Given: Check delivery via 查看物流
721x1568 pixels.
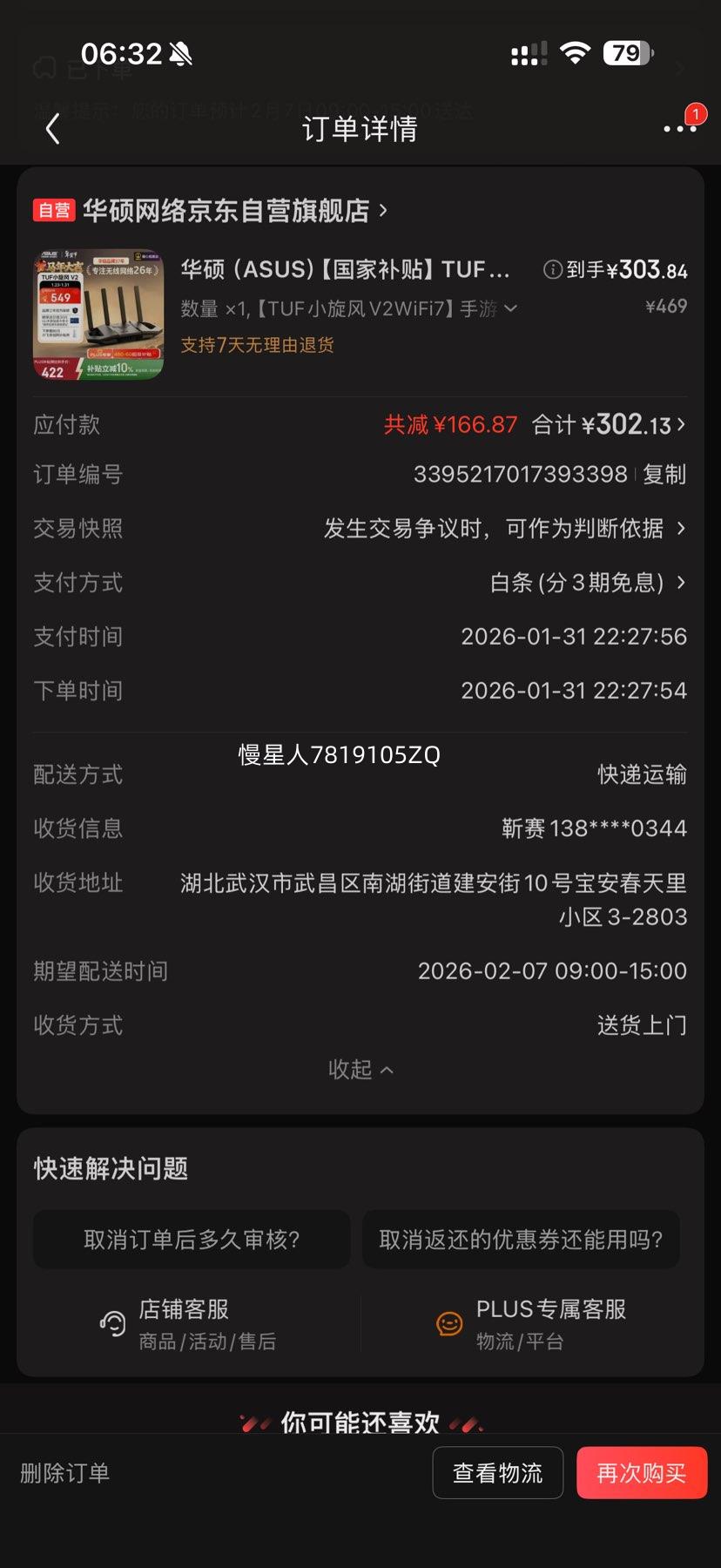Looking at the screenshot, I should point(497,1473).
